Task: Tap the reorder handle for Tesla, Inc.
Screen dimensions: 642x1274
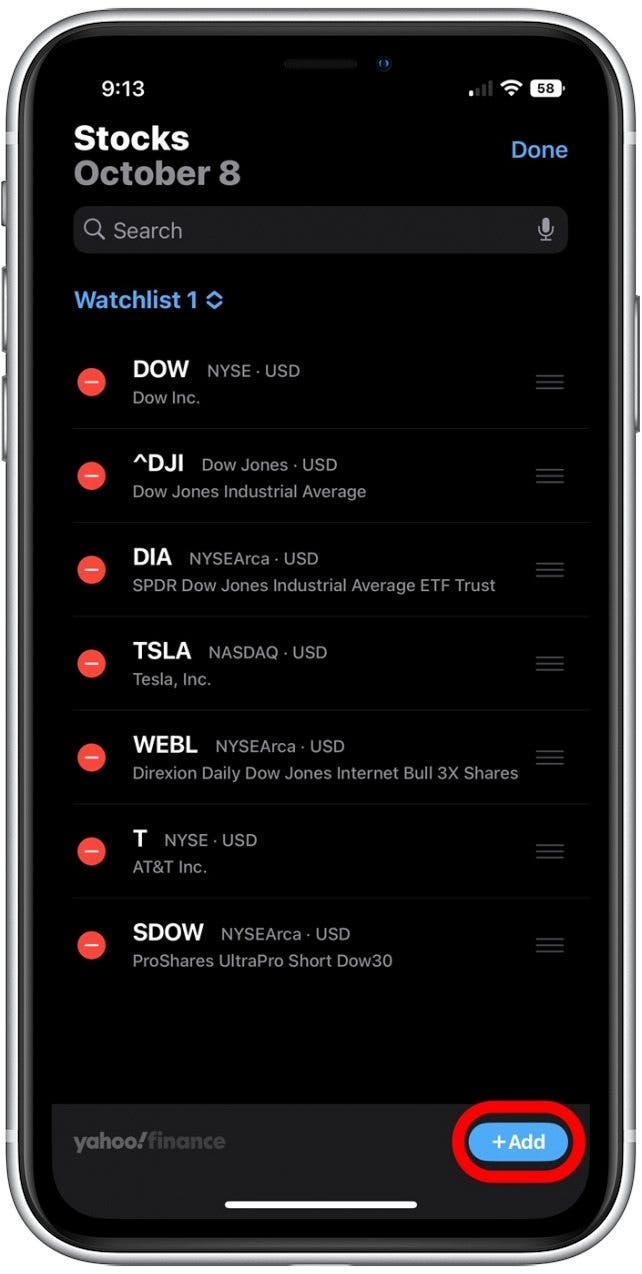Action: click(x=550, y=664)
